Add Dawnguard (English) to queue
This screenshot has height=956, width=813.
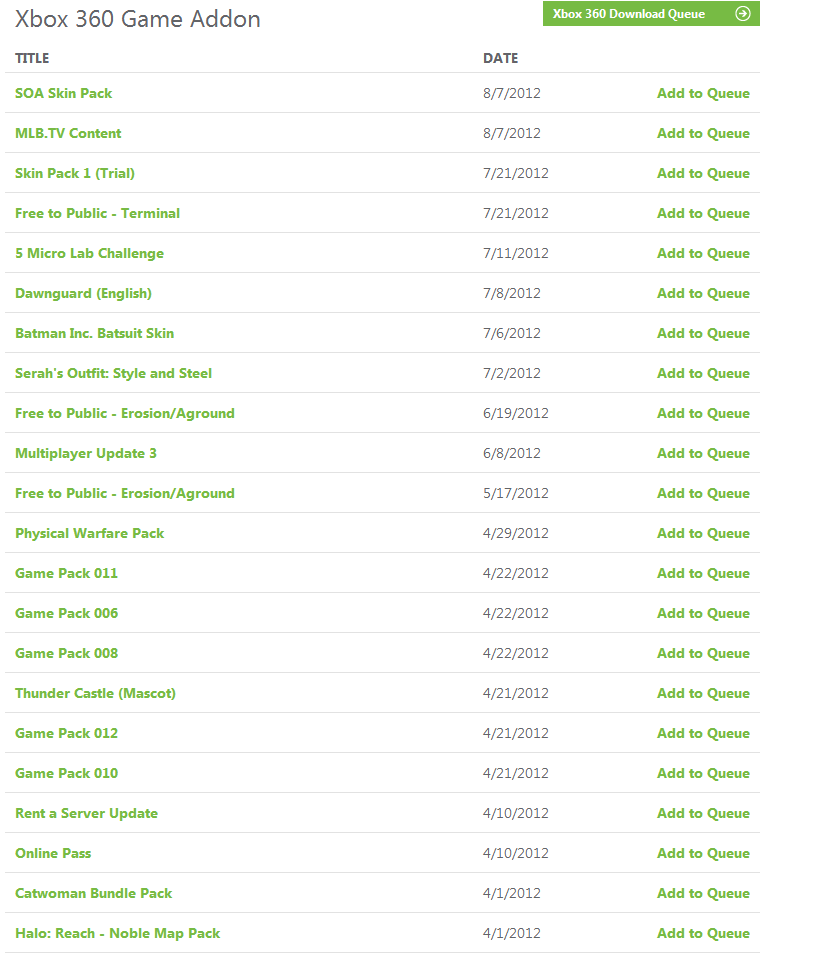point(702,293)
